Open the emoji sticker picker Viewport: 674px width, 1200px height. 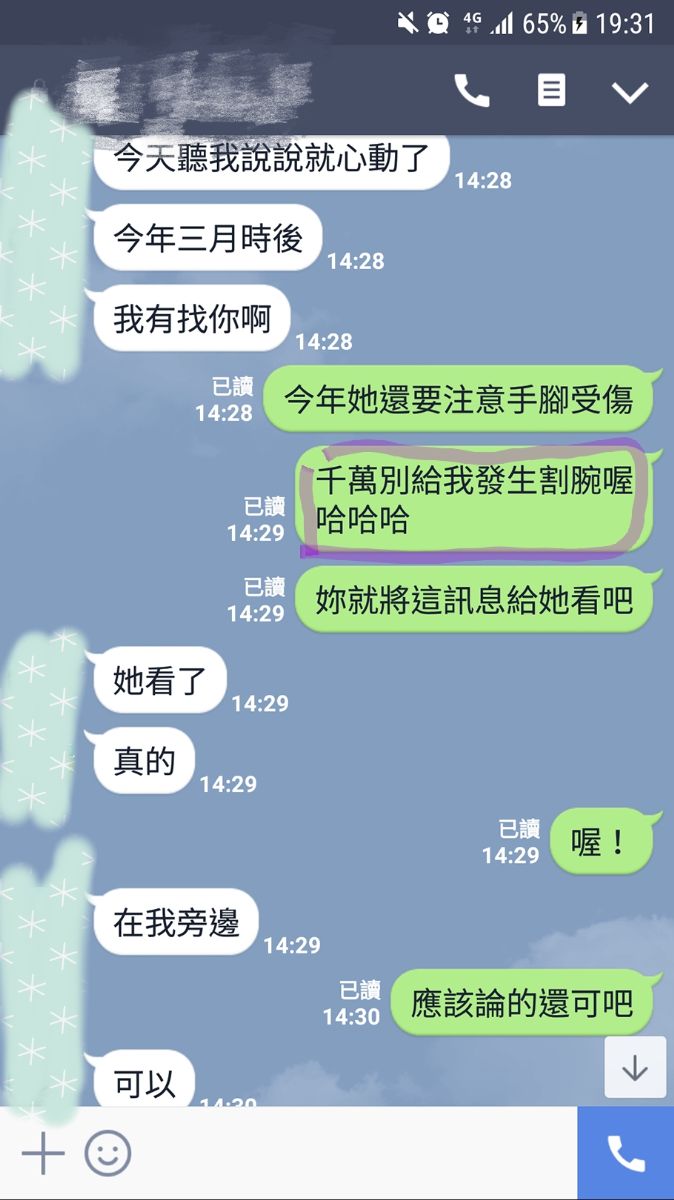click(x=108, y=1154)
